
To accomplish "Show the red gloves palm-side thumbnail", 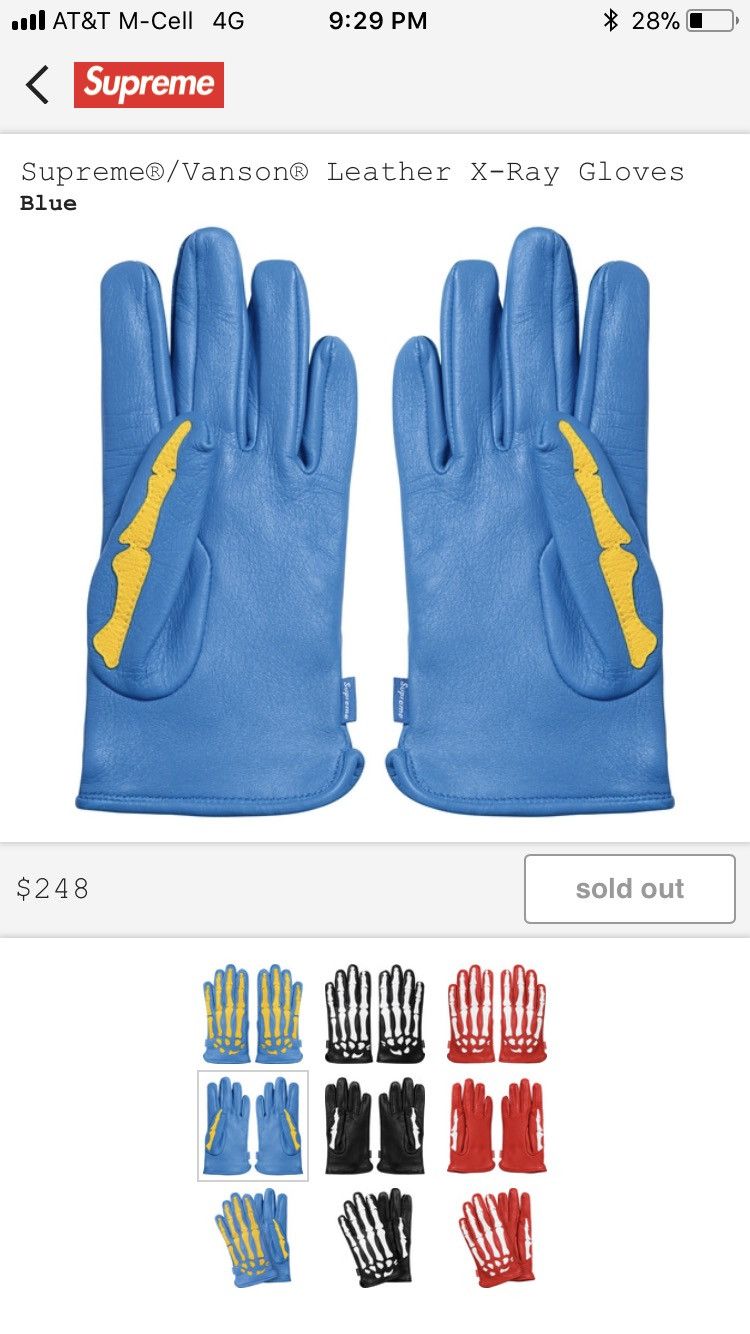I will [497, 1126].
